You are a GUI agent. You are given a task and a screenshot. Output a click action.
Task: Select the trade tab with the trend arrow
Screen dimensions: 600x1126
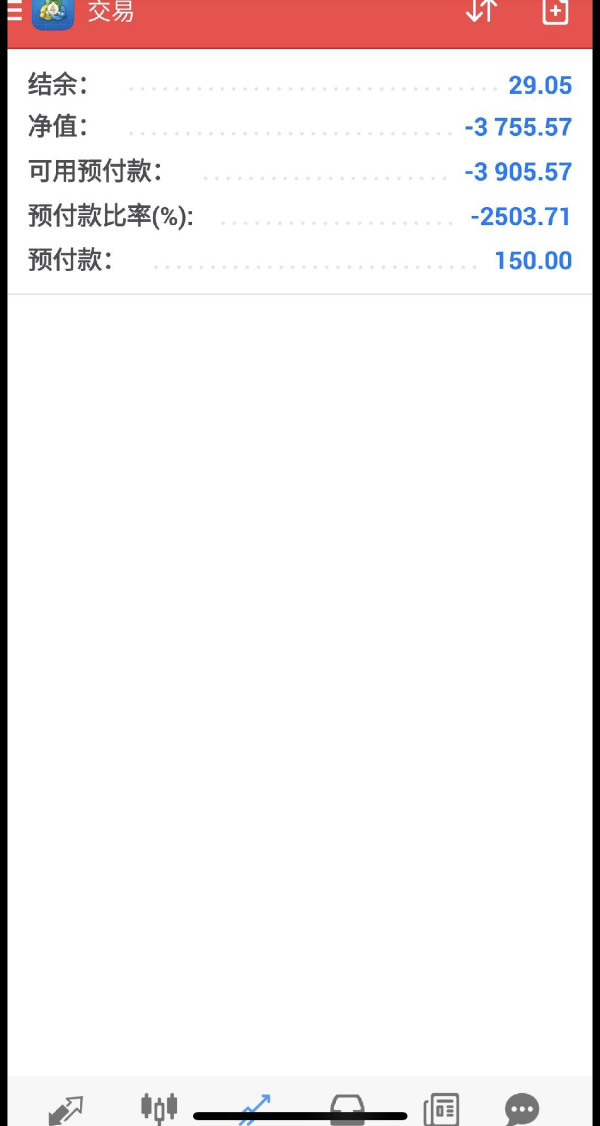coord(255,1109)
